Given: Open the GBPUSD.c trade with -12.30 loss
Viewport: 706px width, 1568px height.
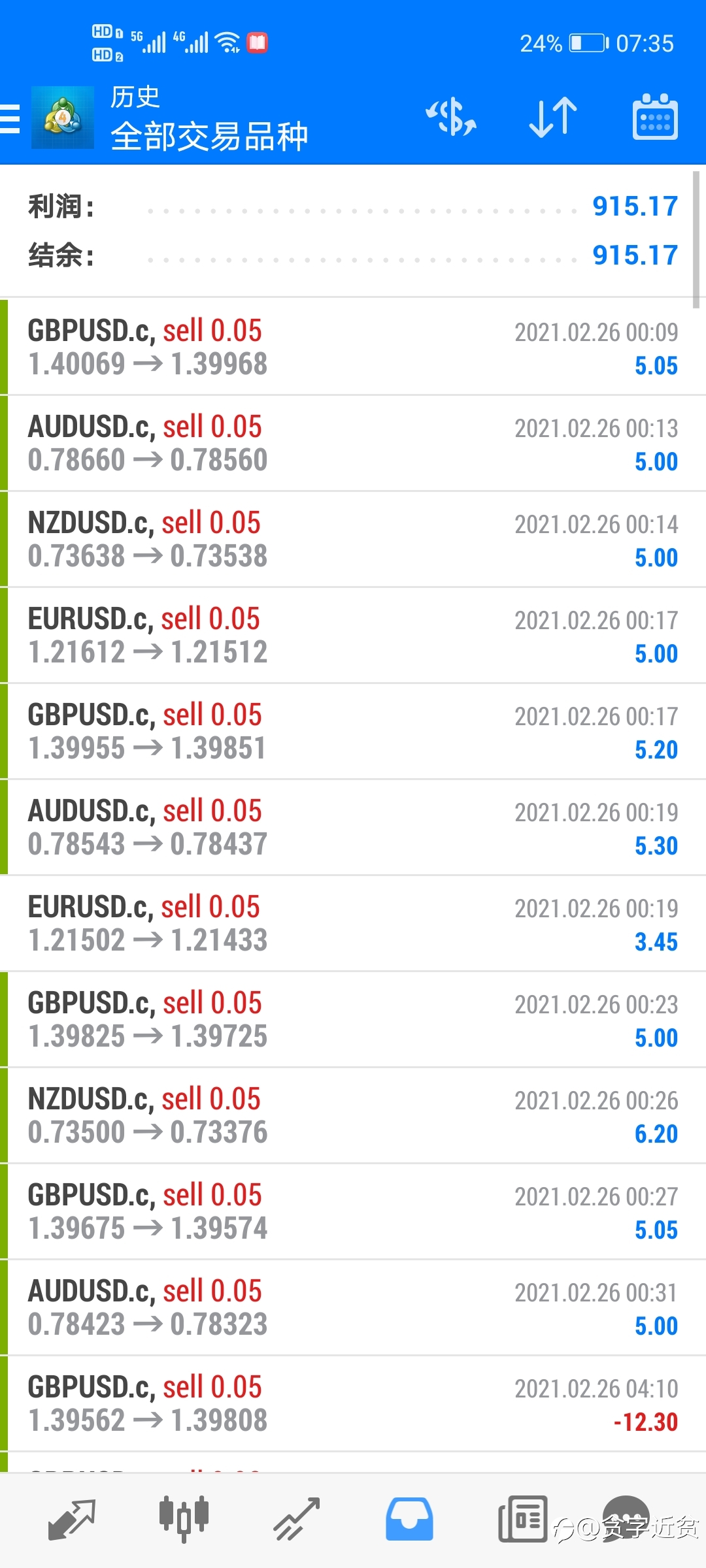Looking at the screenshot, I should pyautogui.click(x=353, y=1403).
